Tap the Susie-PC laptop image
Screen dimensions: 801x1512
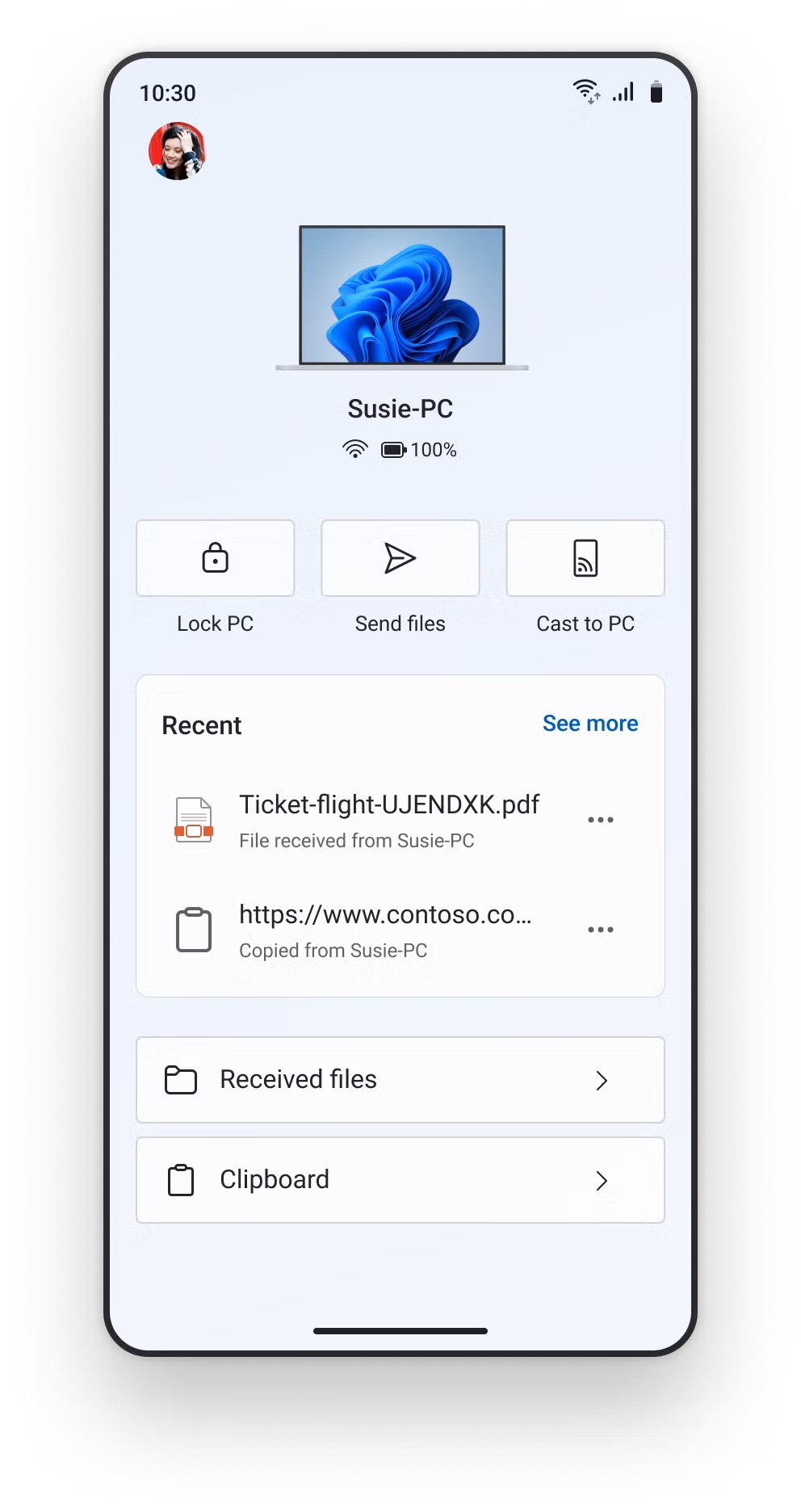[x=402, y=297]
